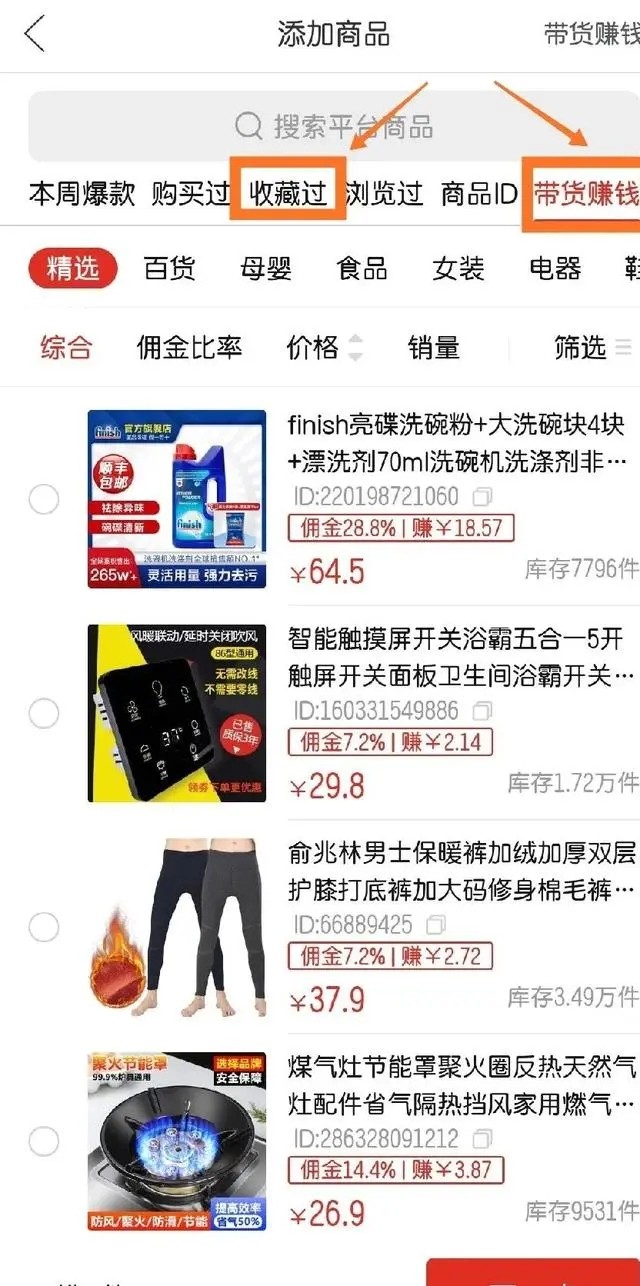This screenshot has height=1286, width=640.
Task: Go back using the top-left arrow
Action: tap(35, 34)
